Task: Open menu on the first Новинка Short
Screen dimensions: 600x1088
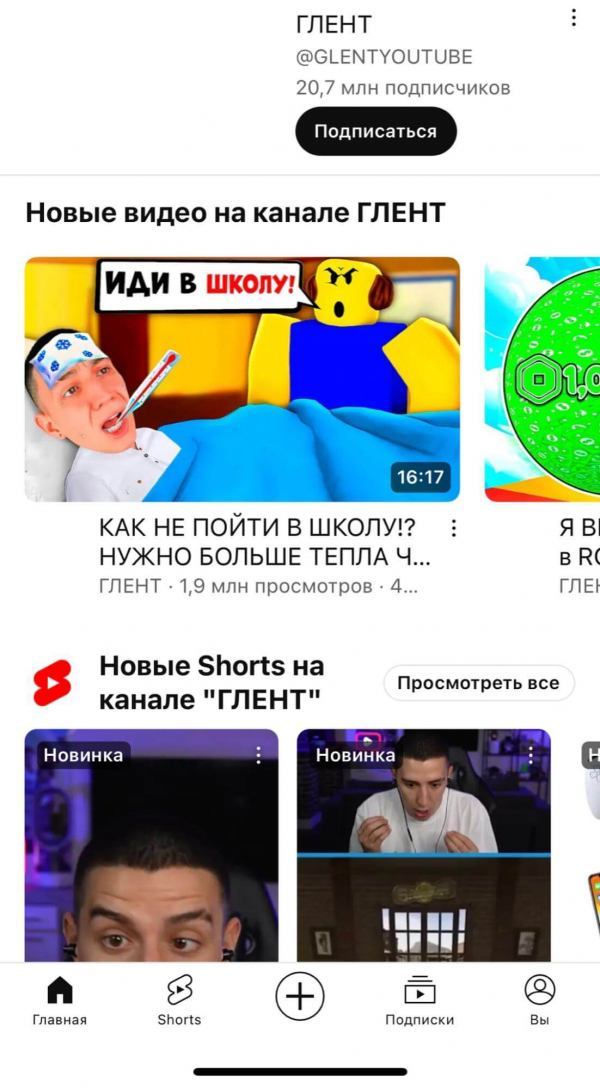Action: click(258, 755)
